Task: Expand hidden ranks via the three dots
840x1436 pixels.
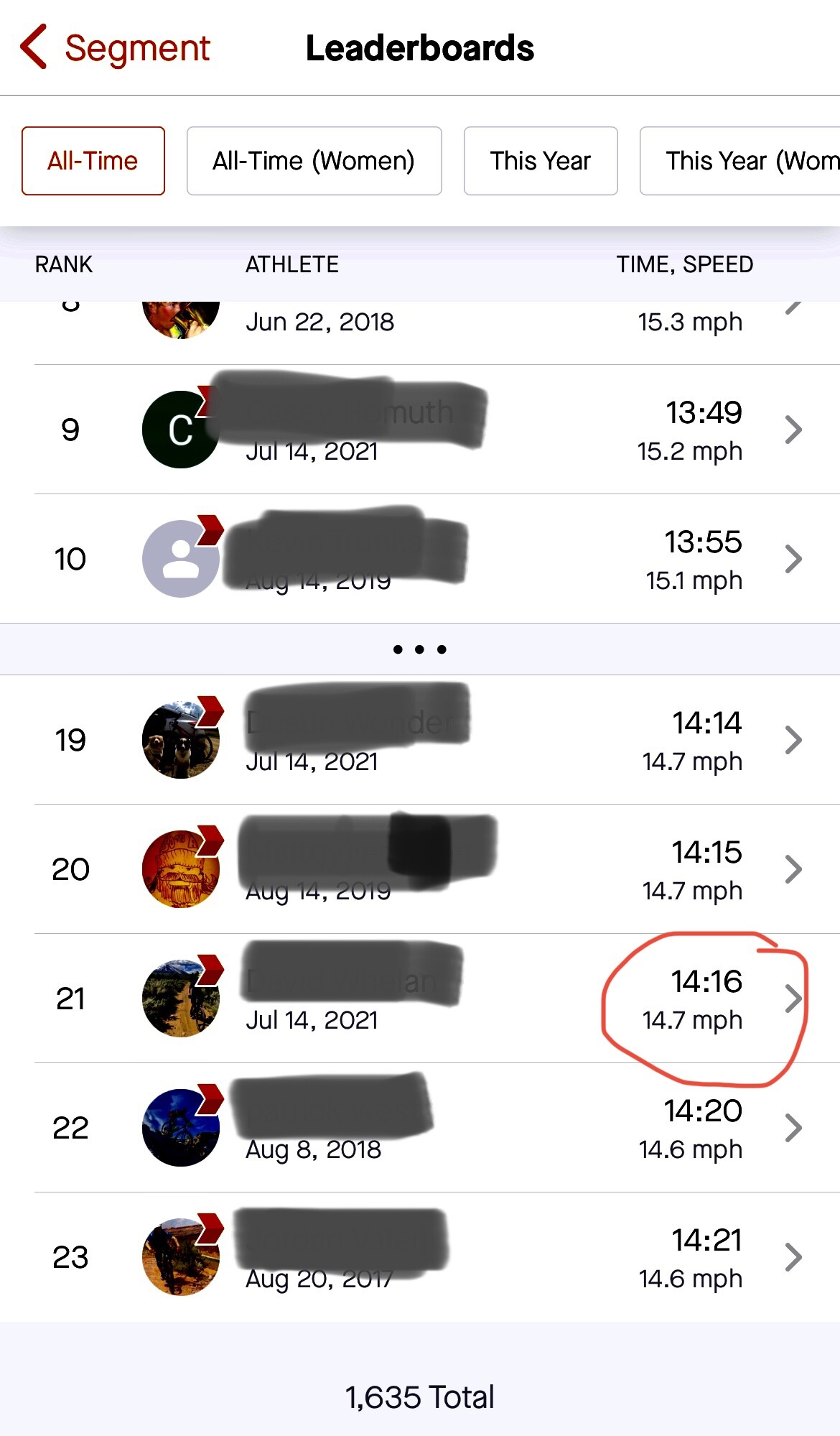Action: pyautogui.click(x=420, y=649)
